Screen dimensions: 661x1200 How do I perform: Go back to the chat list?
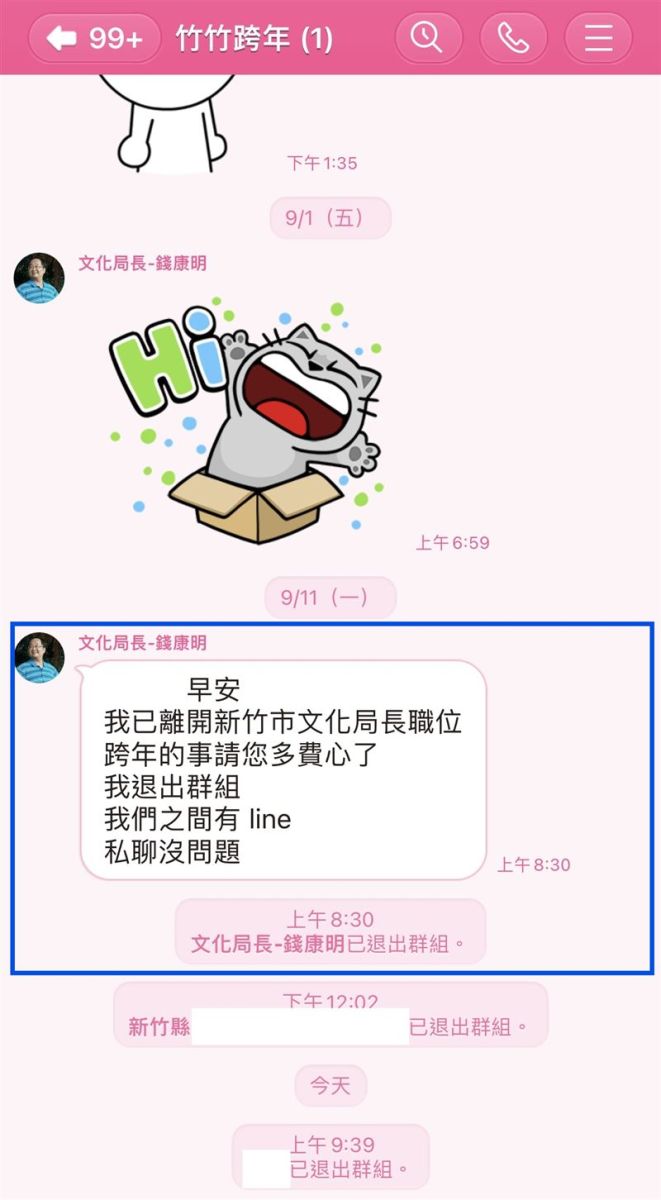94,39
